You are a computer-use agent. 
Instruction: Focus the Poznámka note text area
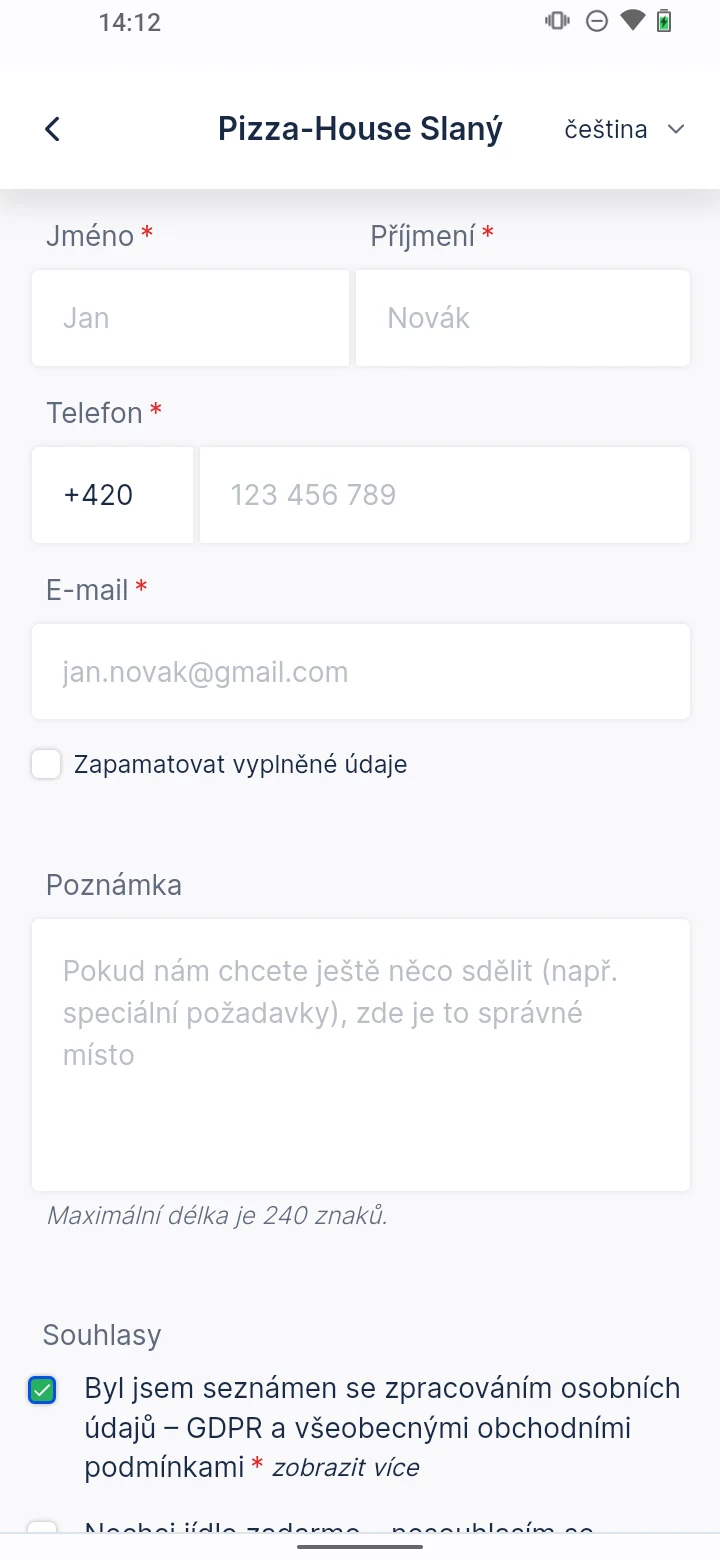(x=361, y=1055)
